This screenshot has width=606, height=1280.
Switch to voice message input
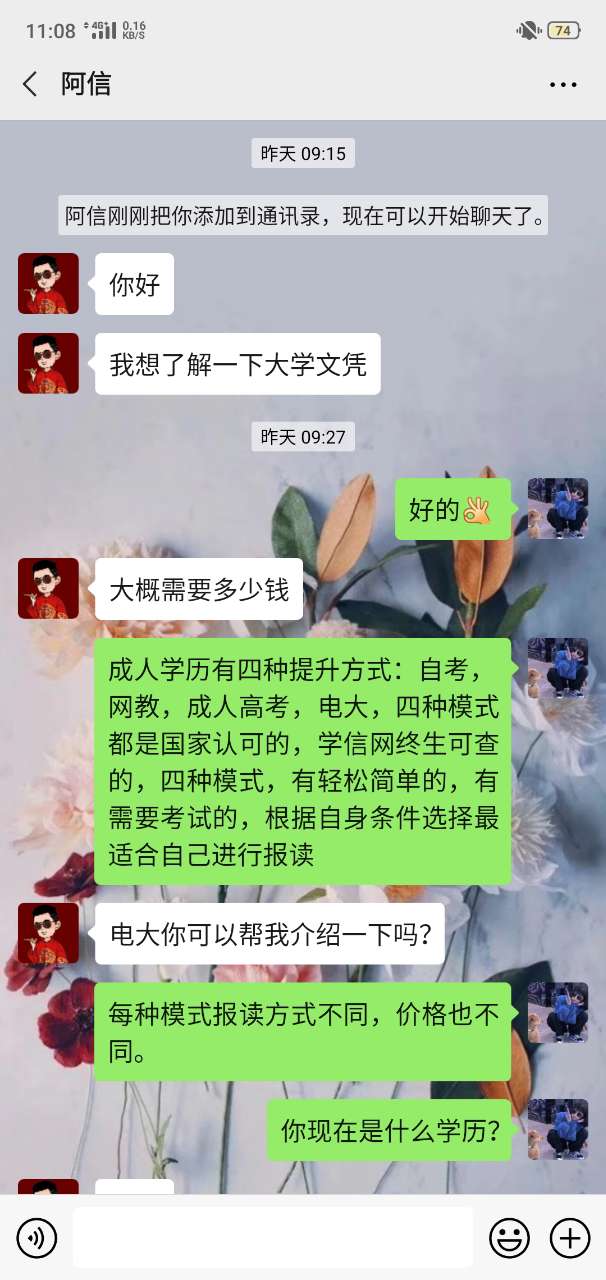pyautogui.click(x=37, y=1239)
